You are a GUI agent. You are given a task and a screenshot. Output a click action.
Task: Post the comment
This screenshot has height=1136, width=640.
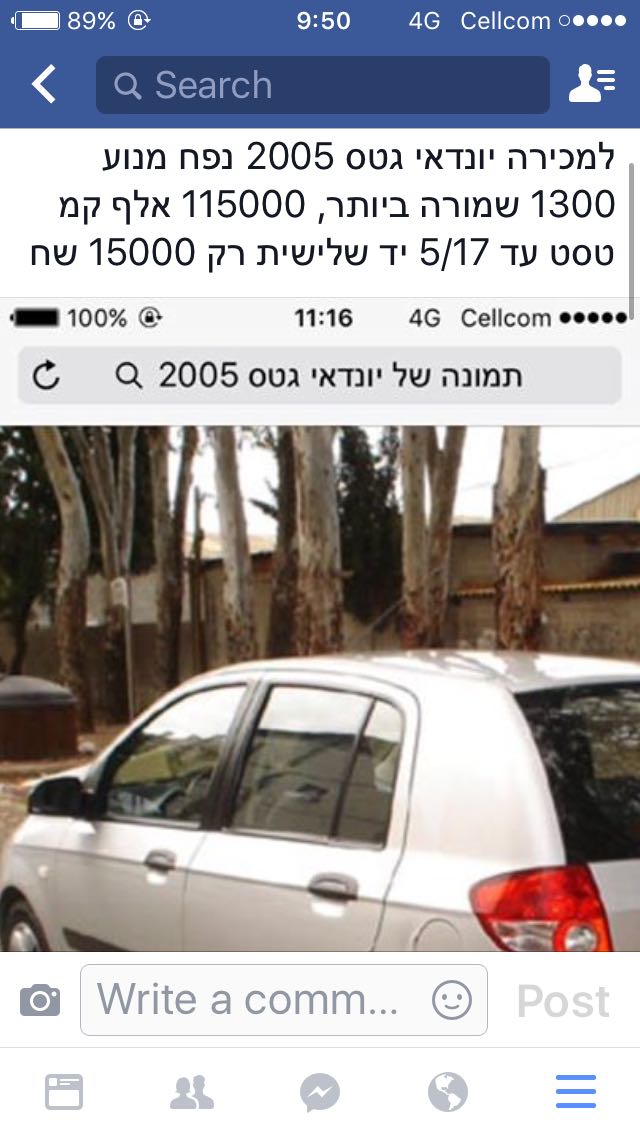point(563,1001)
